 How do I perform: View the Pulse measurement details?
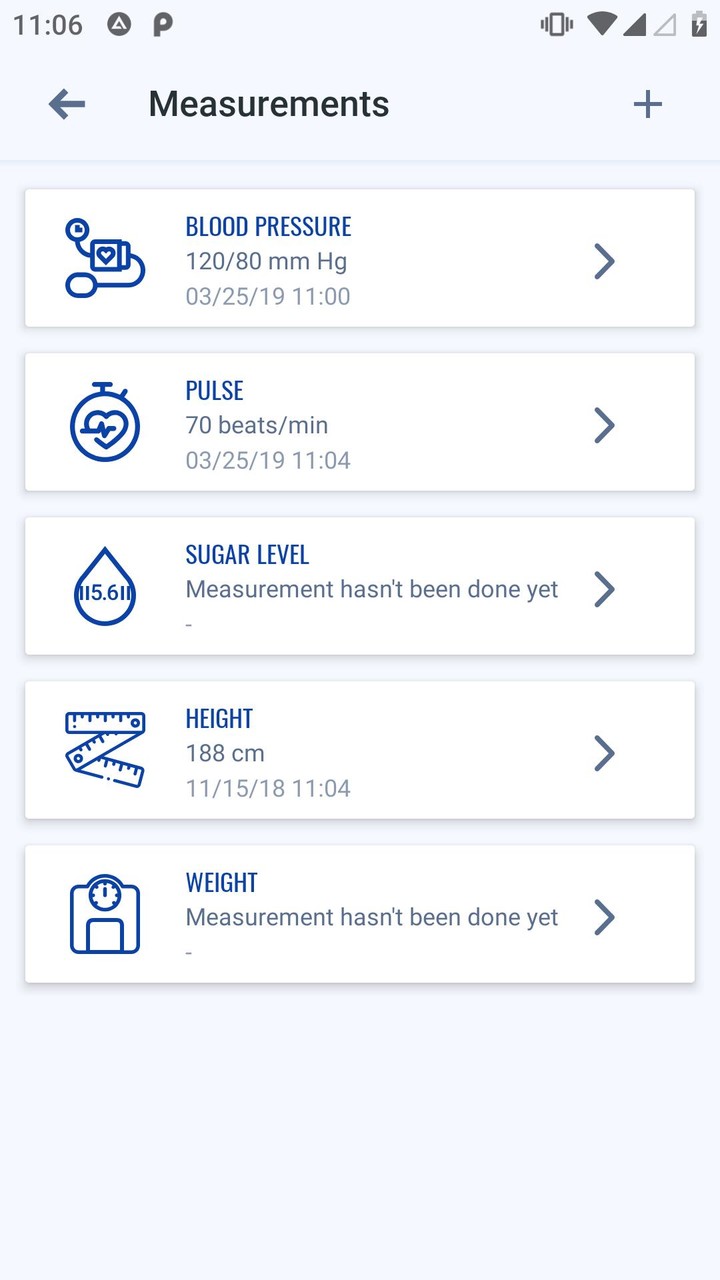(359, 422)
